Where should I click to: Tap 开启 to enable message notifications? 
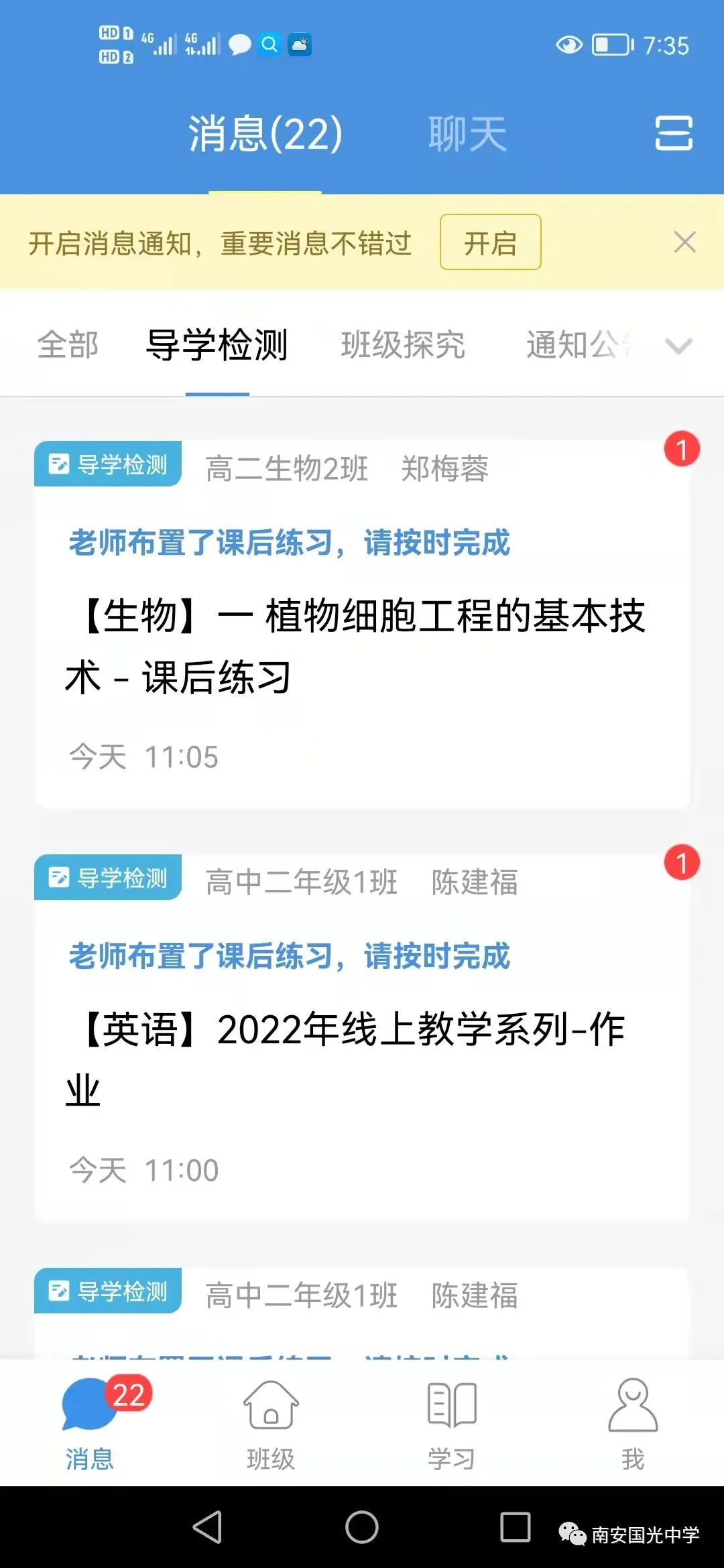pos(490,243)
